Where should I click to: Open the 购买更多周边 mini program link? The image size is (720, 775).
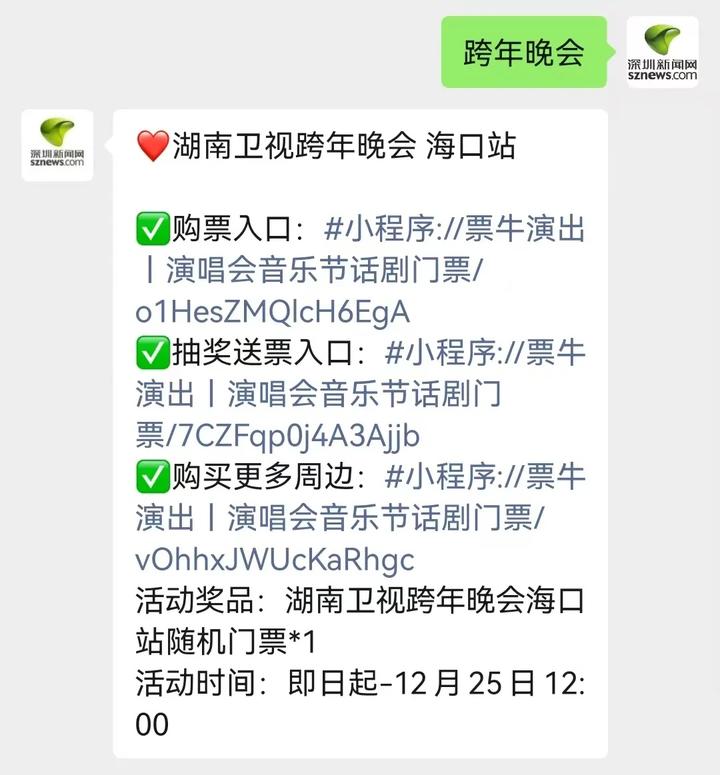pyautogui.click(x=340, y=518)
